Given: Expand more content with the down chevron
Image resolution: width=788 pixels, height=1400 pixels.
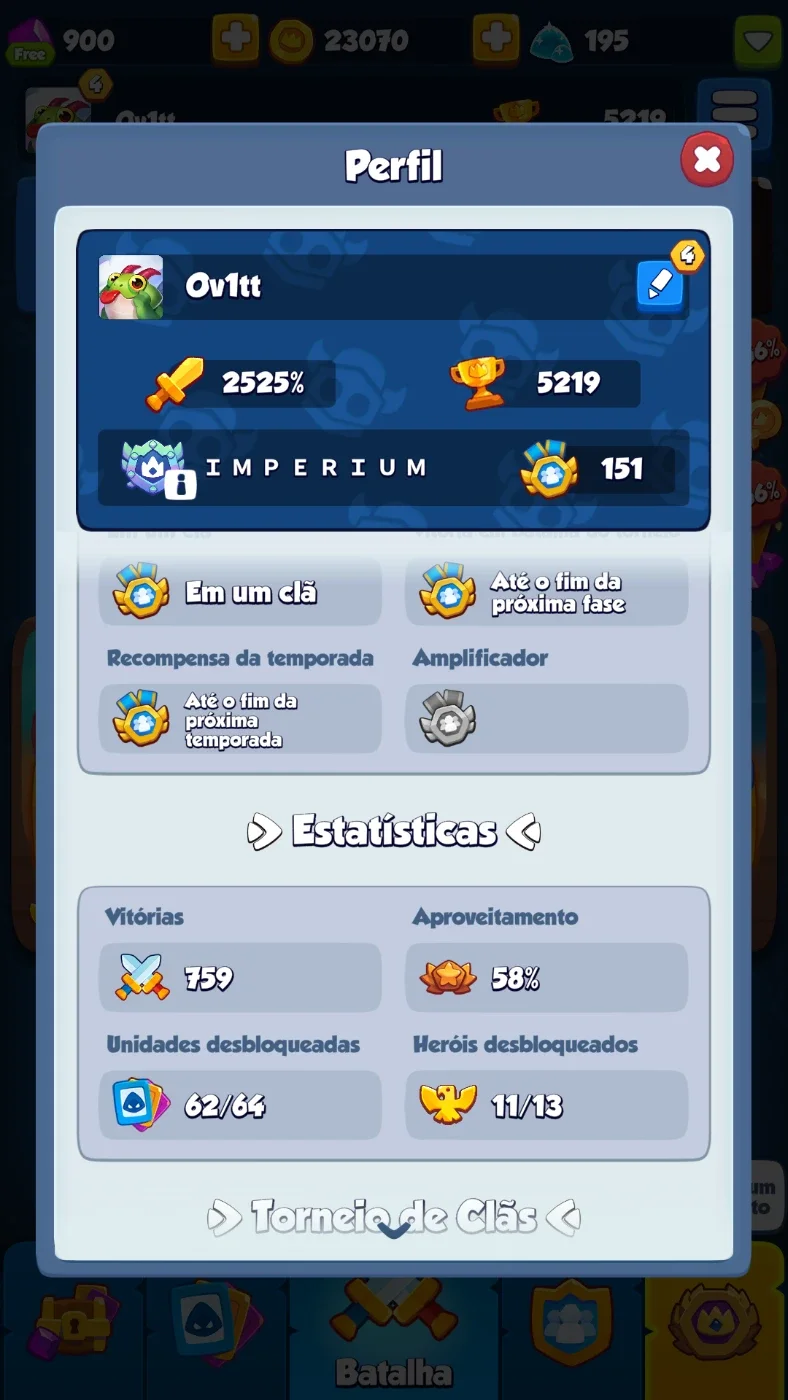Looking at the screenshot, I should click(x=393, y=1229).
